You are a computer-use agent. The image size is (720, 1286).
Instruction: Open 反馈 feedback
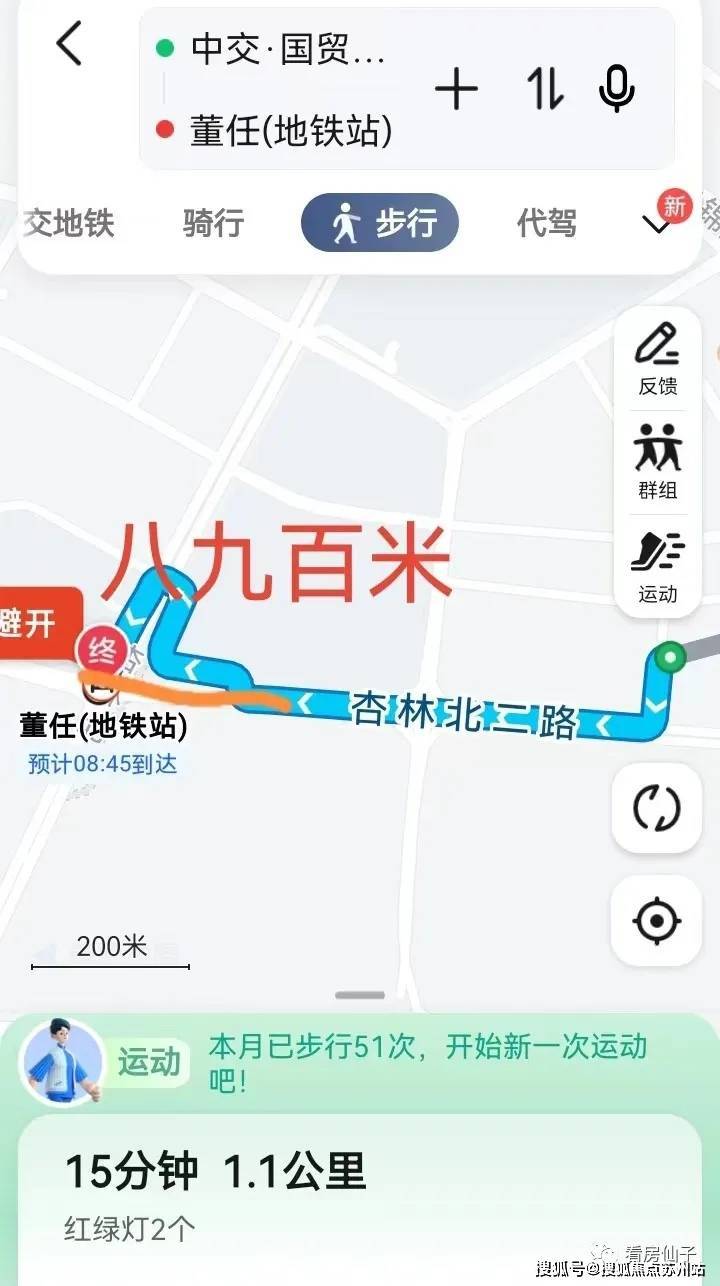tap(657, 358)
